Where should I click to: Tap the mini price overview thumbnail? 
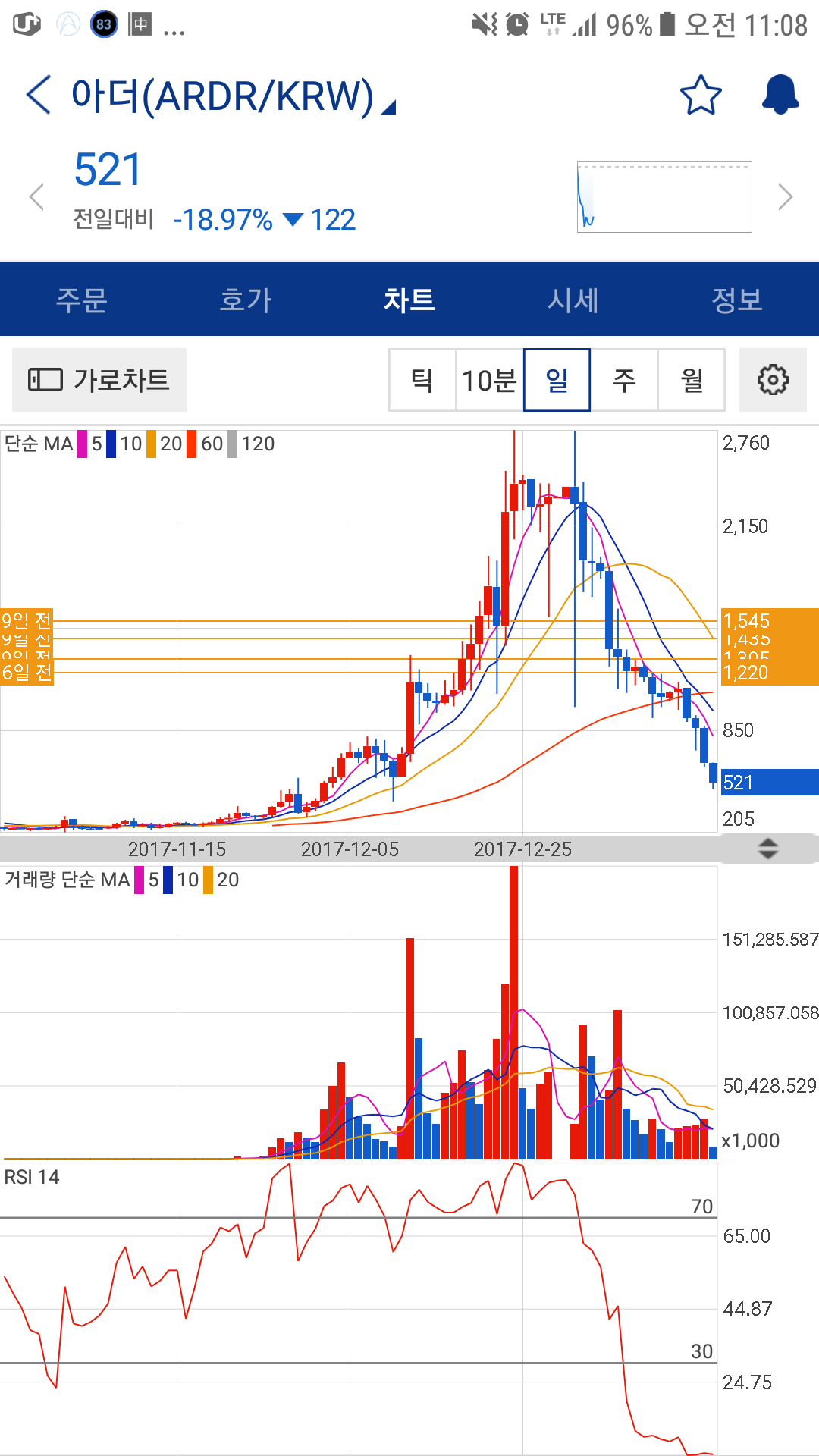coord(664,196)
